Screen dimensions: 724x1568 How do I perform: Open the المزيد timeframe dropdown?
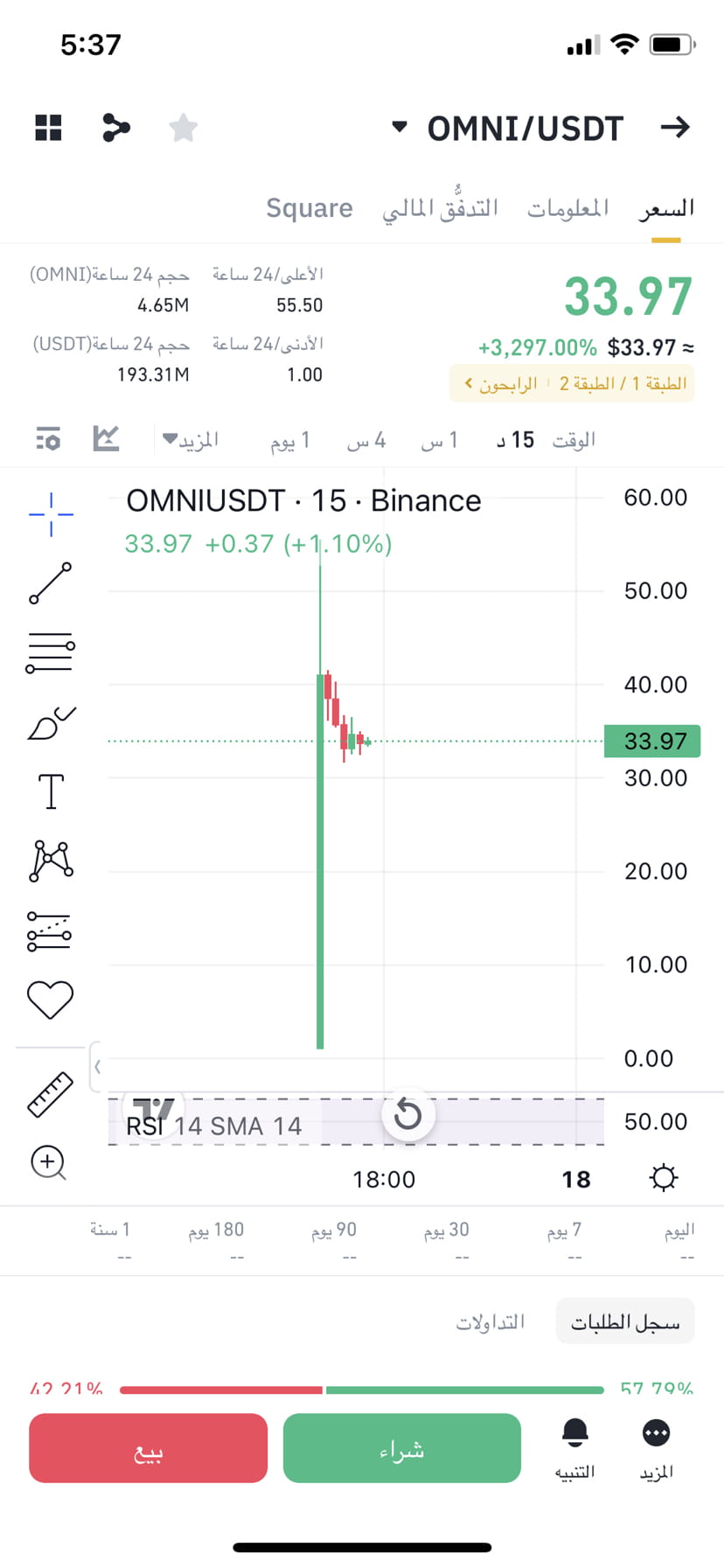pyautogui.click(x=191, y=440)
